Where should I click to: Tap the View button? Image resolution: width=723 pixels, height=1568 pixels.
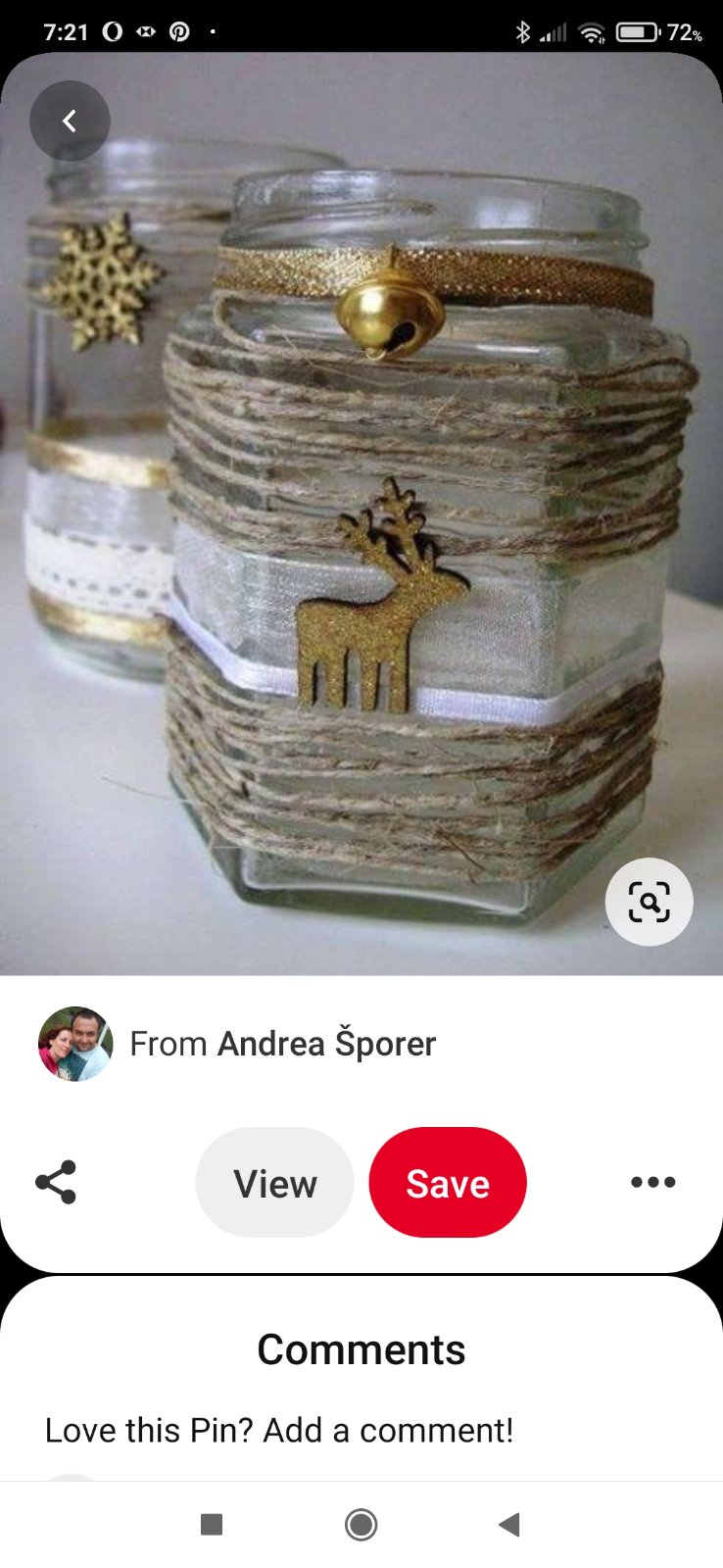tap(274, 1183)
